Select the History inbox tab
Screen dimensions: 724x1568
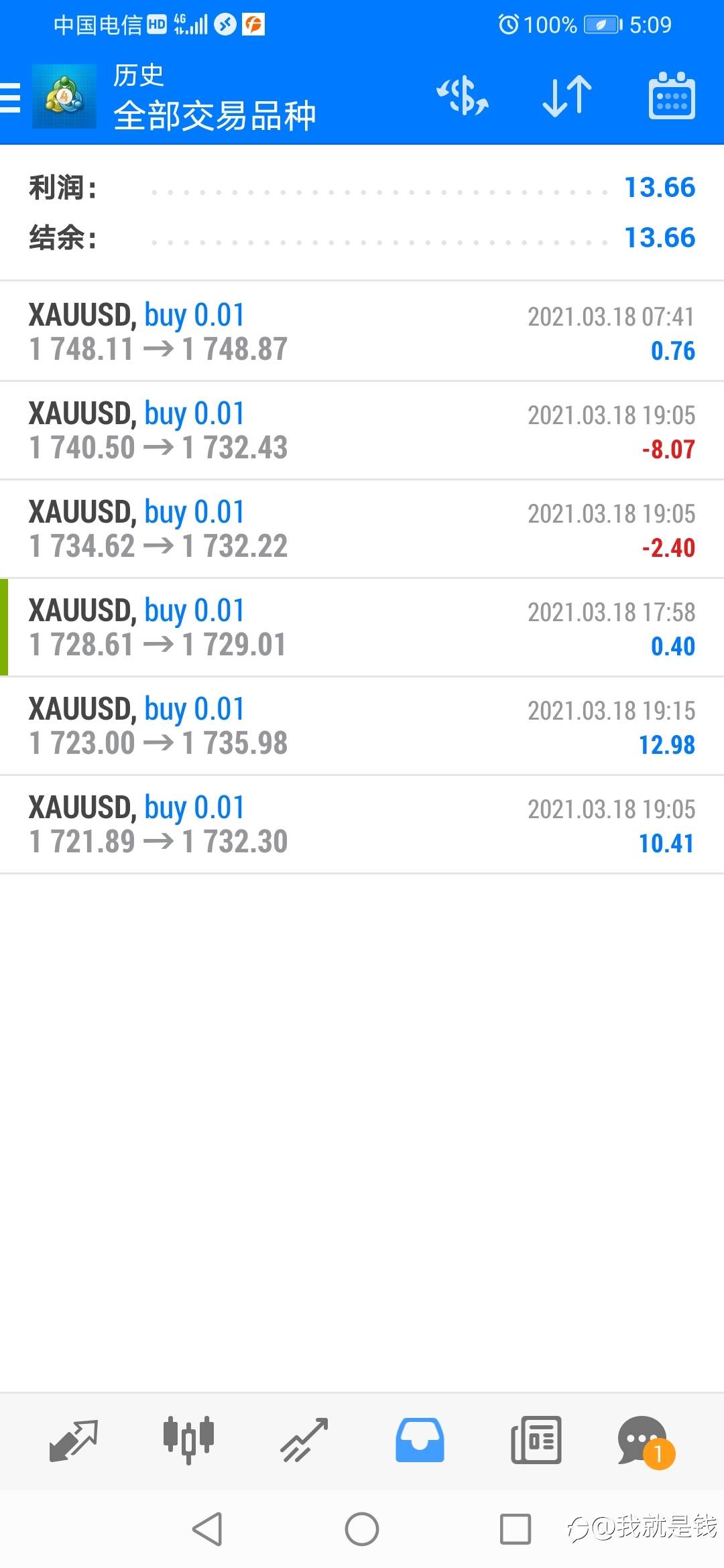point(420,1439)
